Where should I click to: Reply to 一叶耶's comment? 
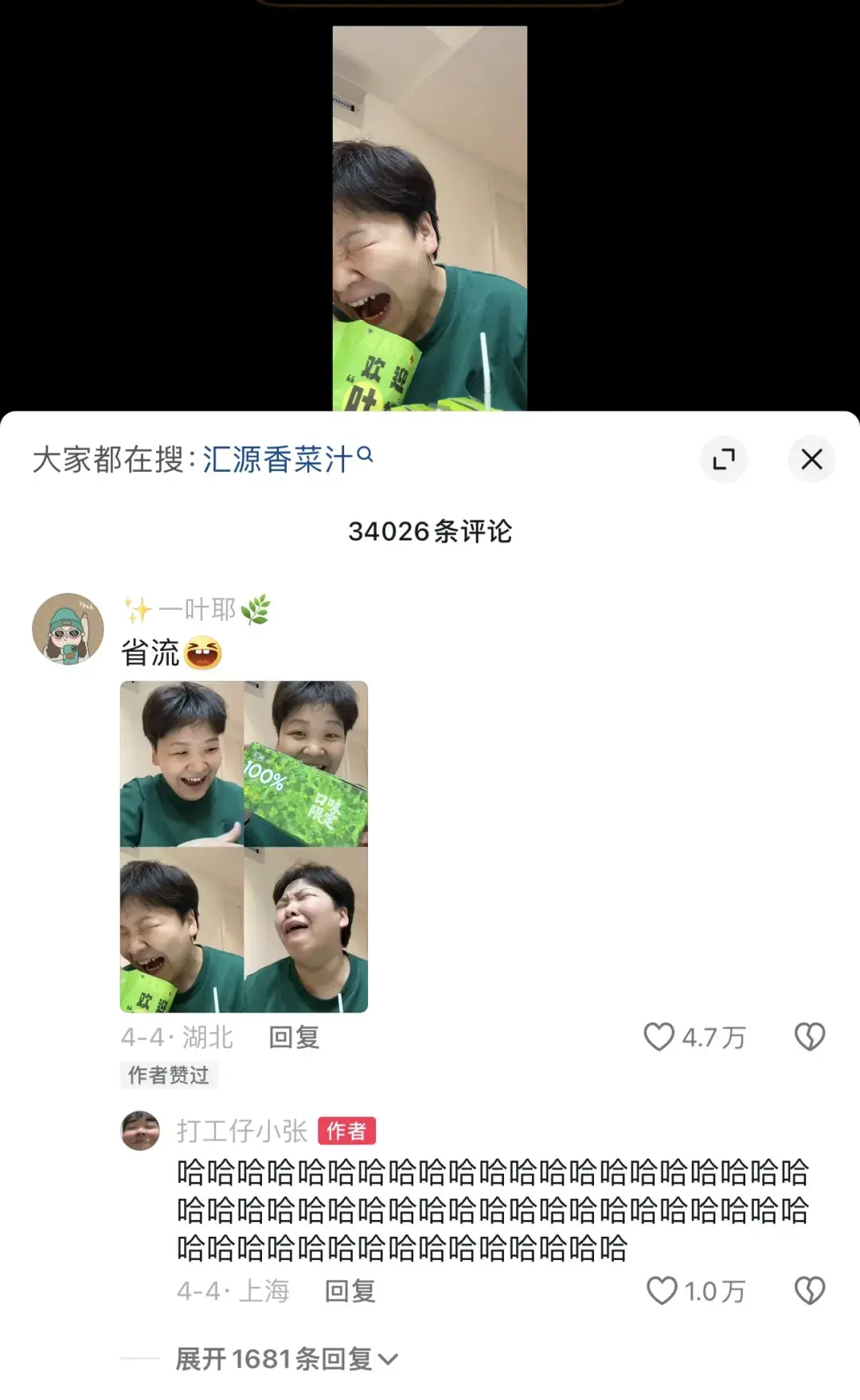(295, 1035)
